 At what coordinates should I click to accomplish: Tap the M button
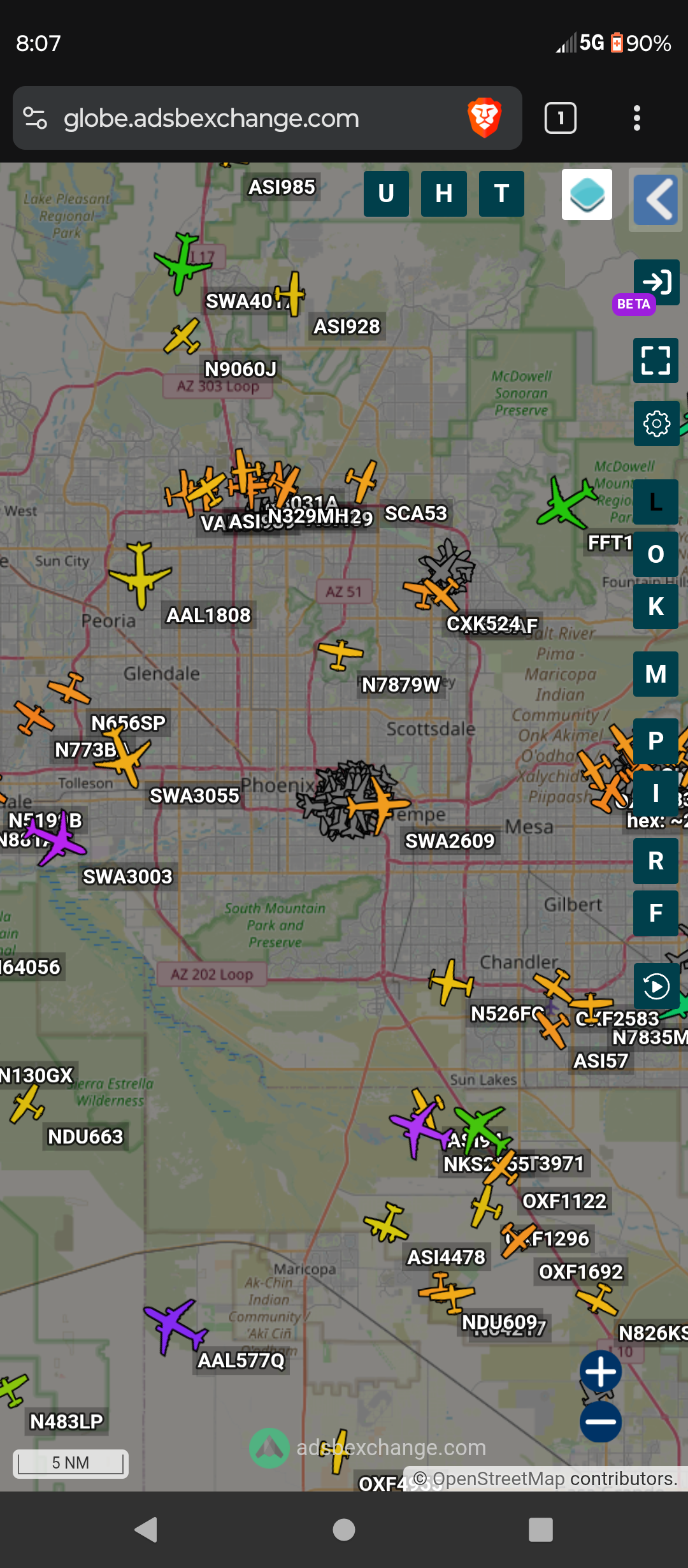click(x=656, y=674)
